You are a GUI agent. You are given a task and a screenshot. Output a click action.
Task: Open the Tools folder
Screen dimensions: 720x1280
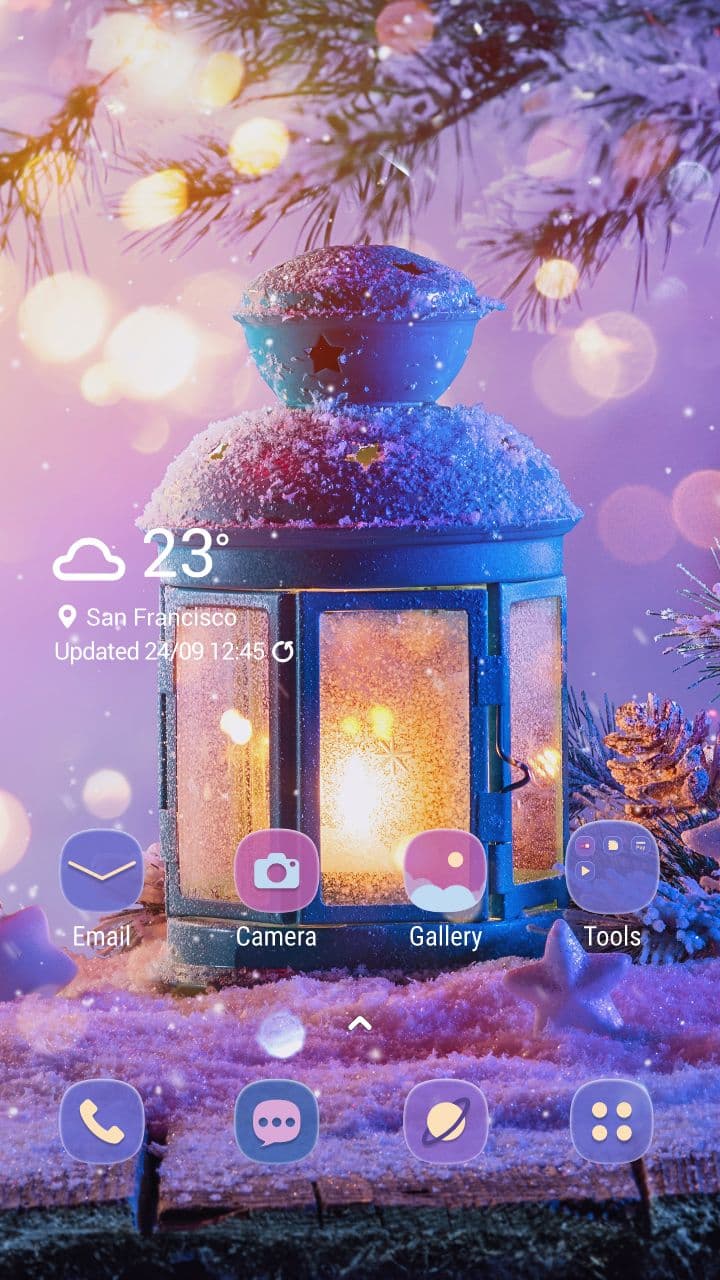[x=612, y=870]
